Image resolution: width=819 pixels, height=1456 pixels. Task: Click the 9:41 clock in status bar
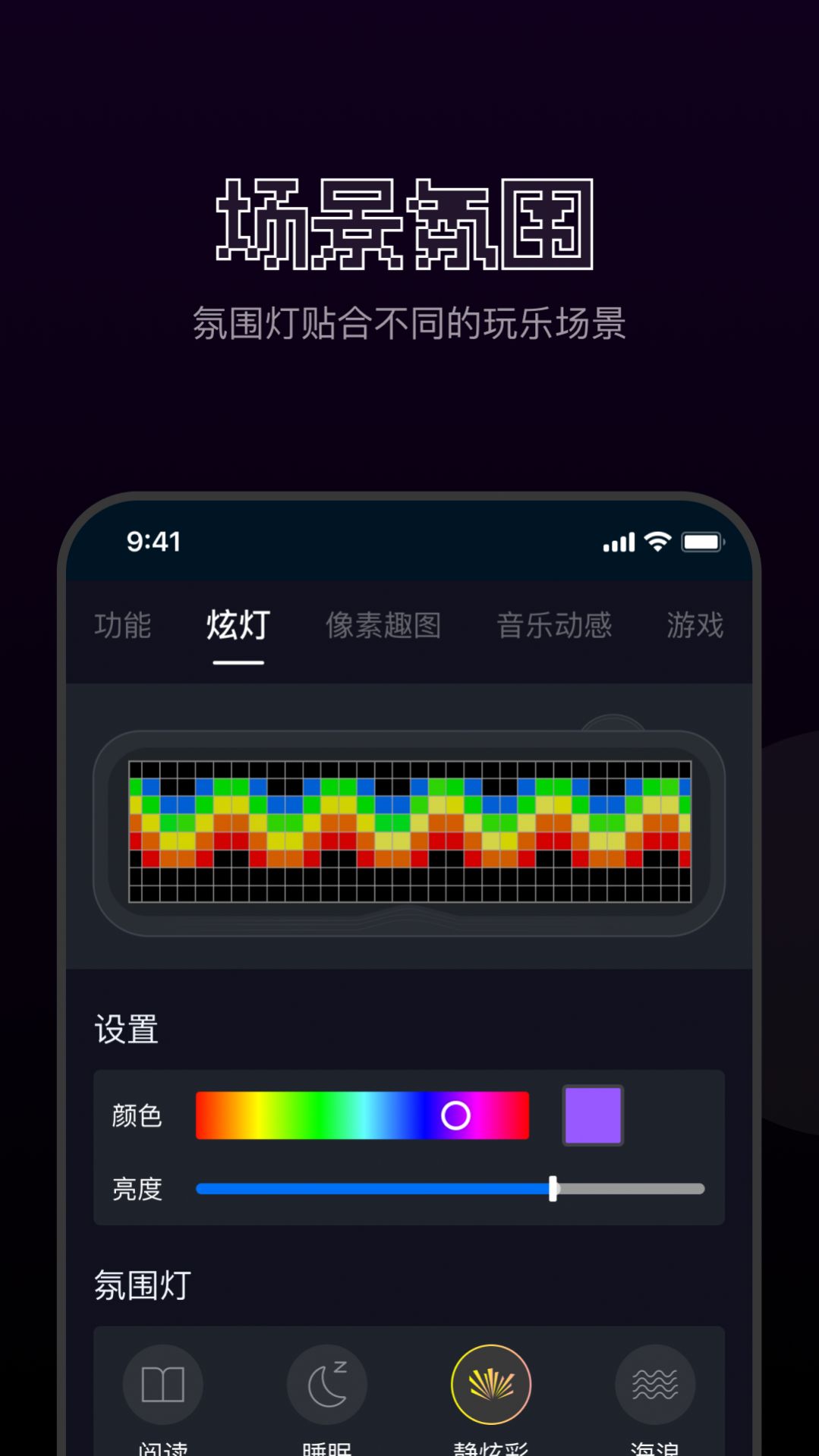(153, 542)
